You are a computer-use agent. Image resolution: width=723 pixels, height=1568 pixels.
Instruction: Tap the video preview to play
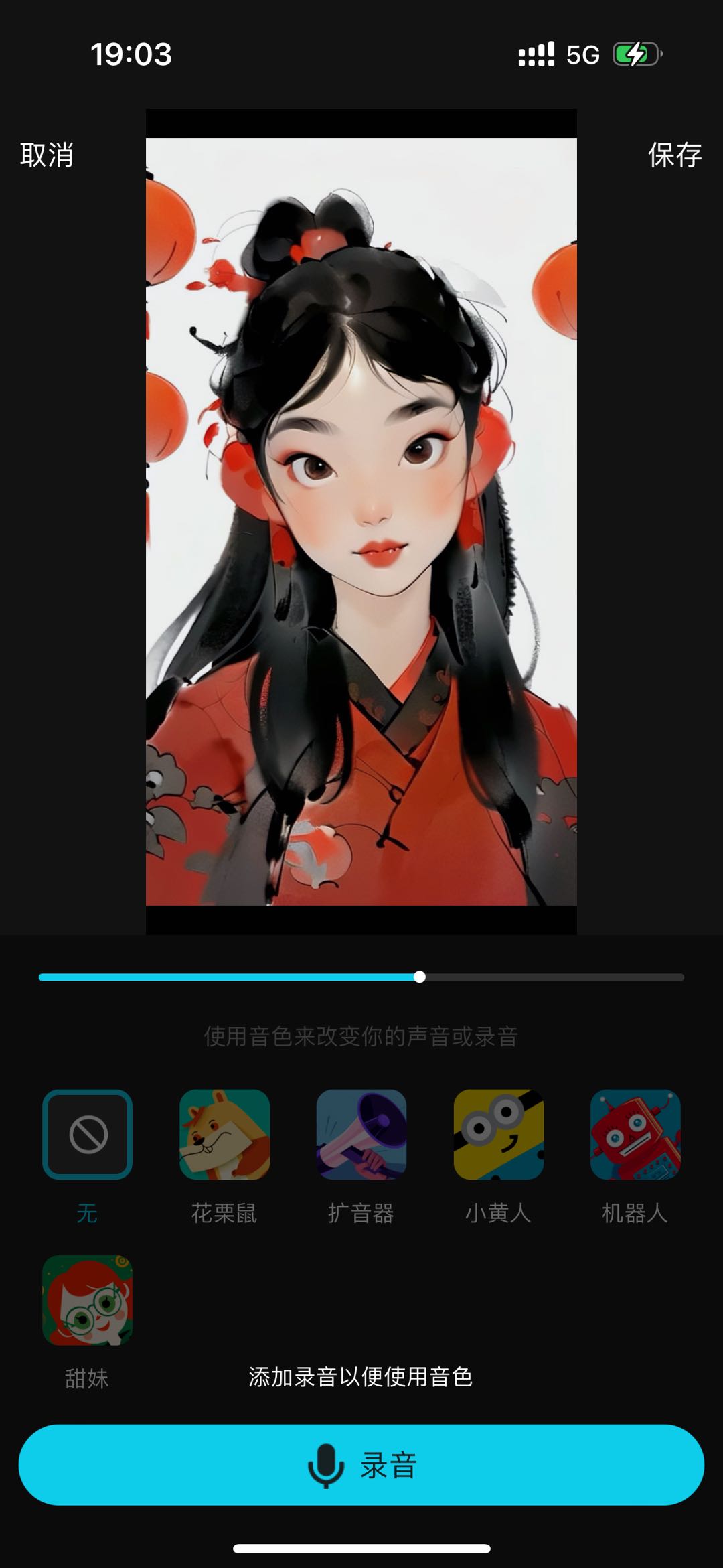361,521
